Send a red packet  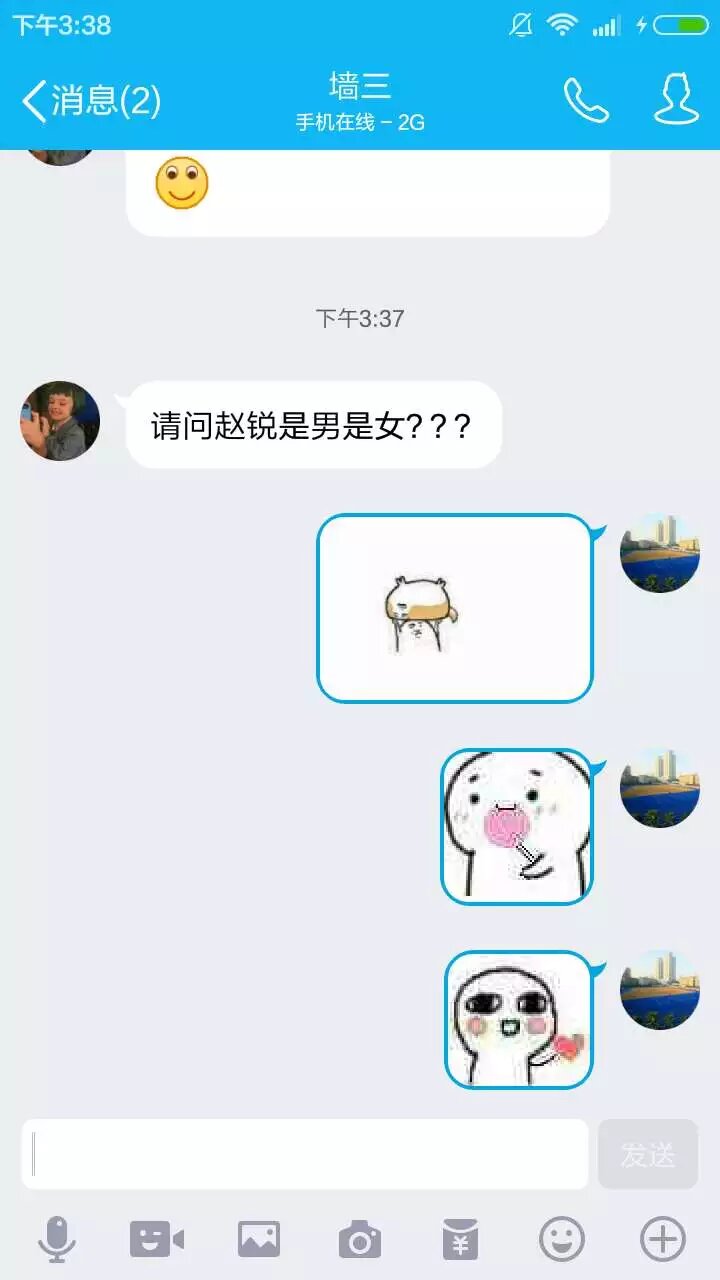coord(461,1240)
